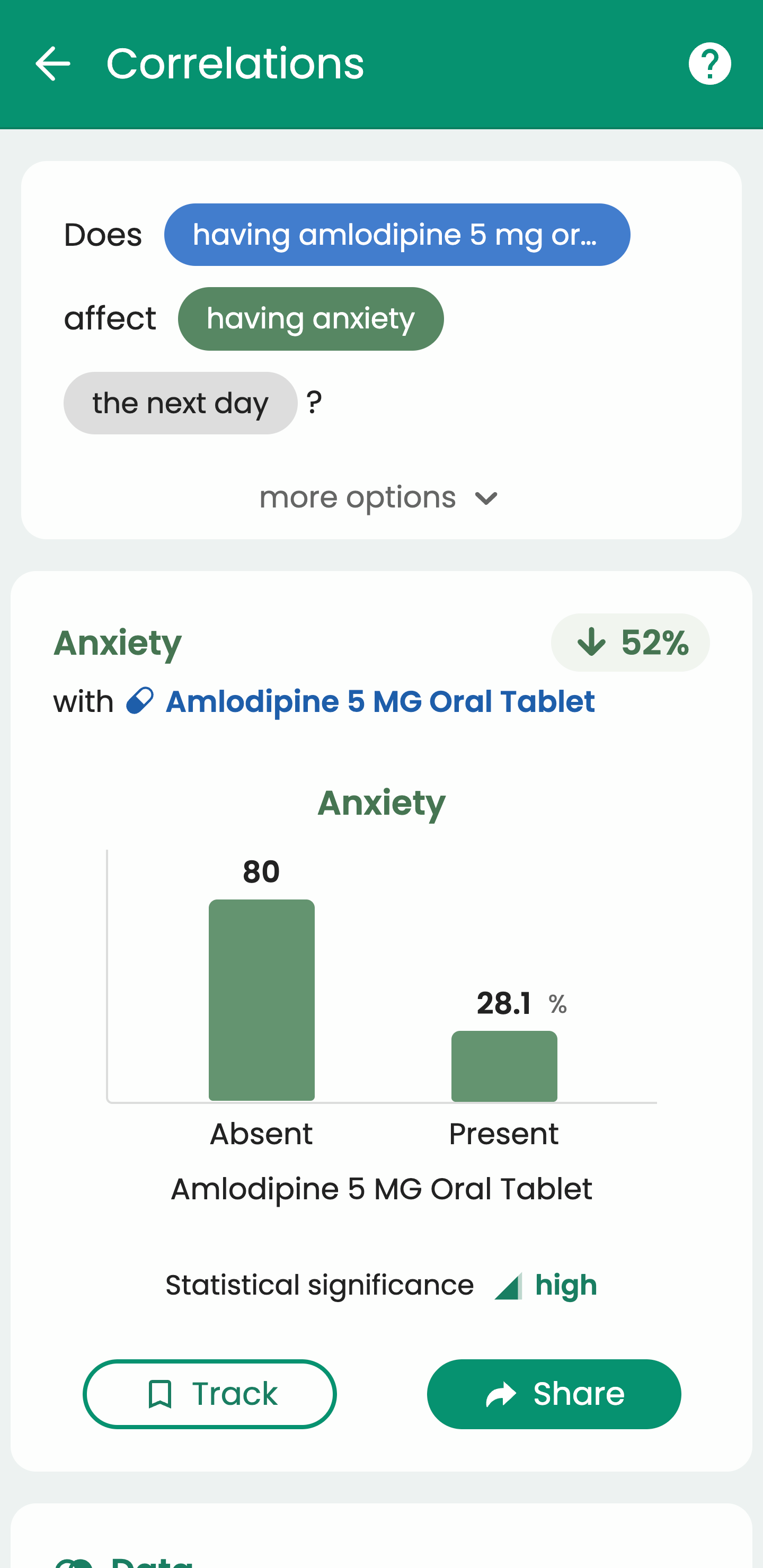Click the Anxiety heading in the results card

coord(117,642)
